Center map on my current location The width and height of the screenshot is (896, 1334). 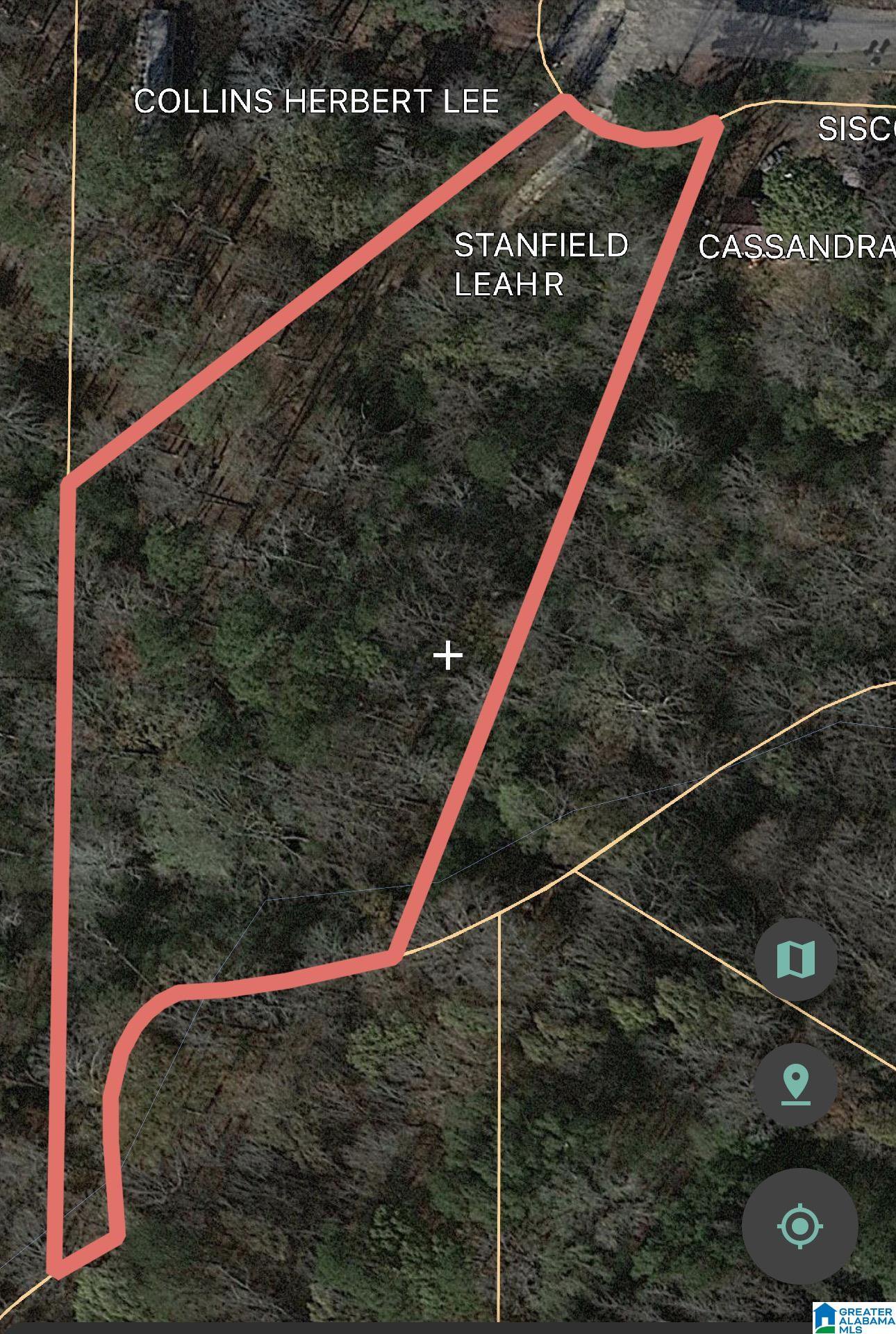point(799,1226)
